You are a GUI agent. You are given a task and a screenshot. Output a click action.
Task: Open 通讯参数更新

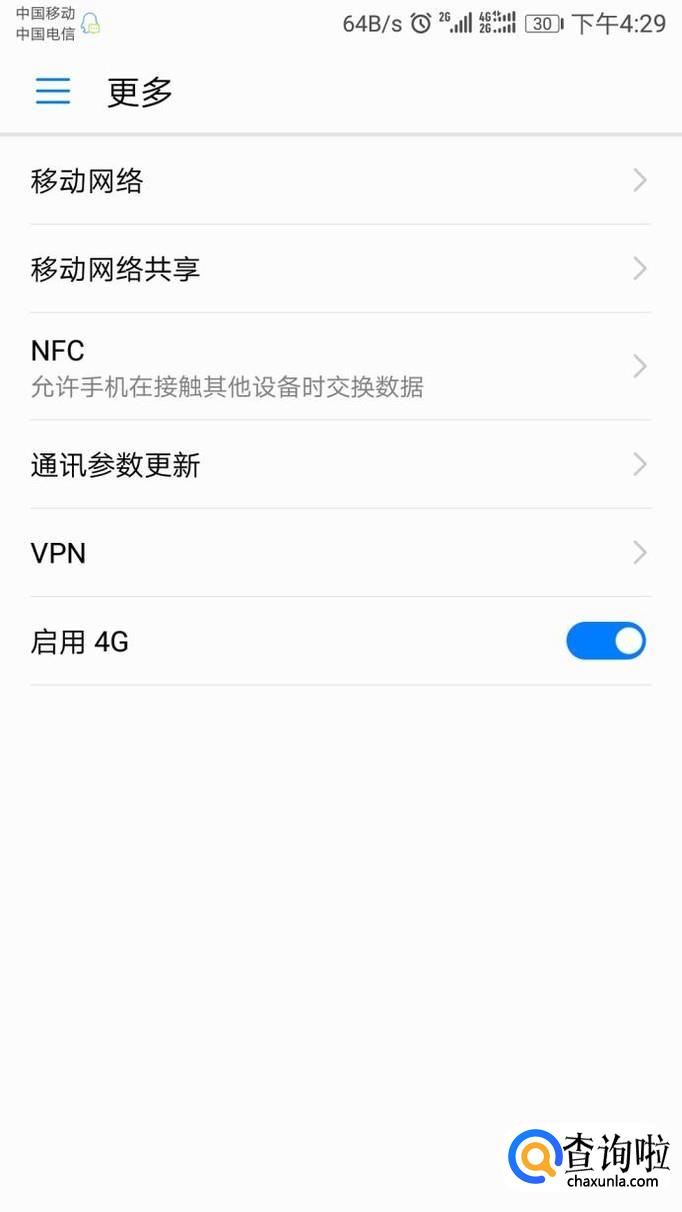[340, 465]
